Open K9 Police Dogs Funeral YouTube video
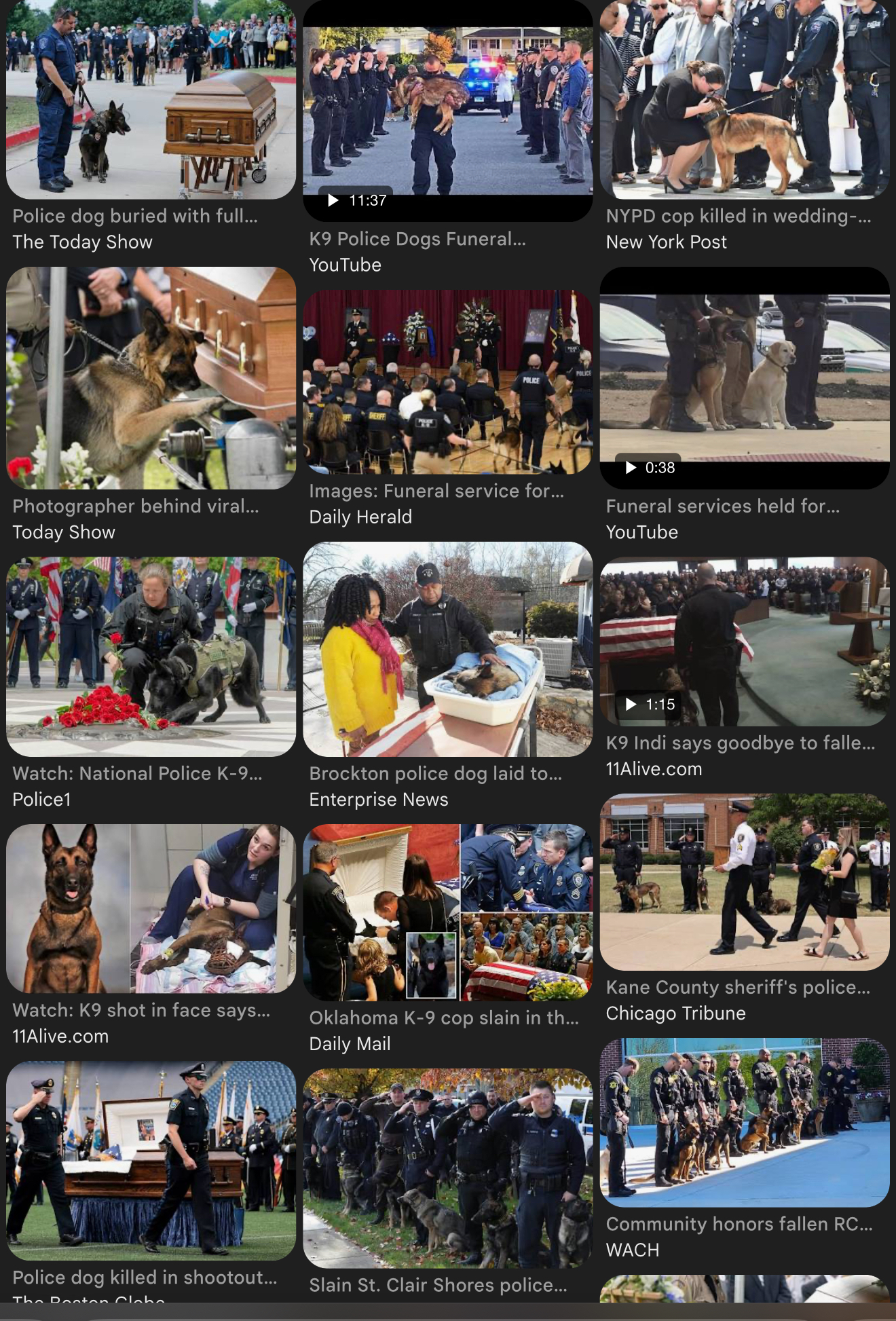This screenshot has height=1321, width=896. pos(447,112)
